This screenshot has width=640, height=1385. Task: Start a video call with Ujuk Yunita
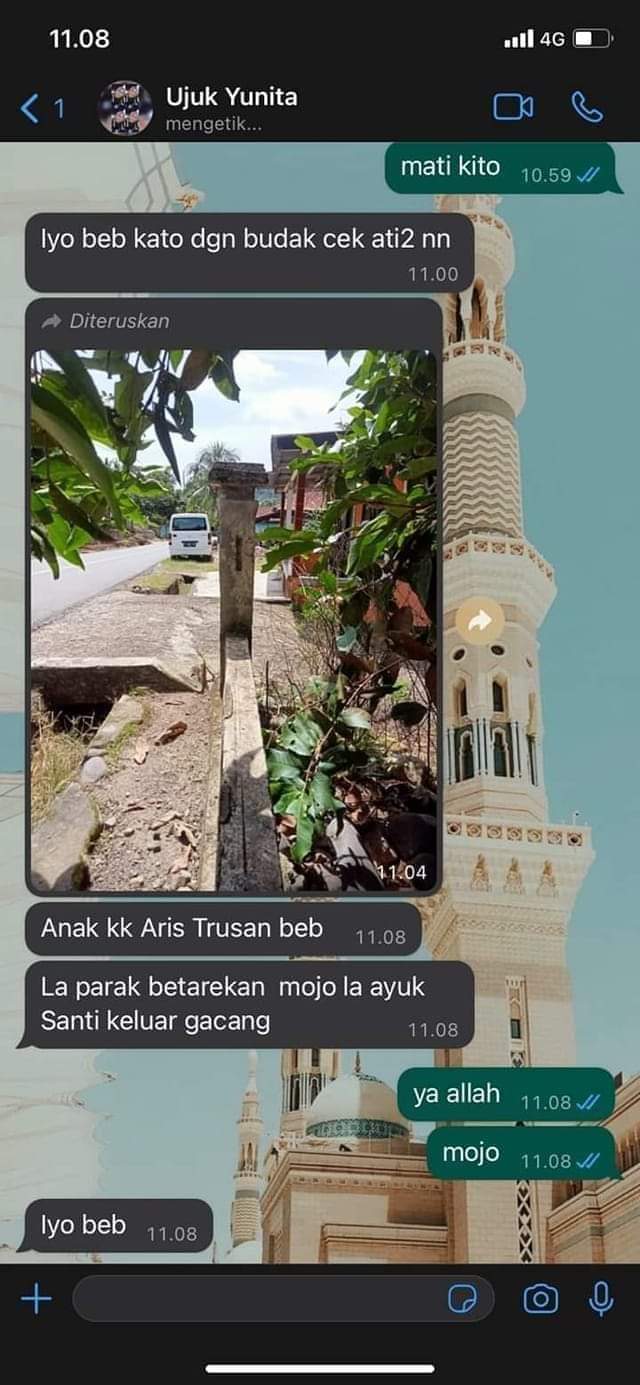pos(513,108)
